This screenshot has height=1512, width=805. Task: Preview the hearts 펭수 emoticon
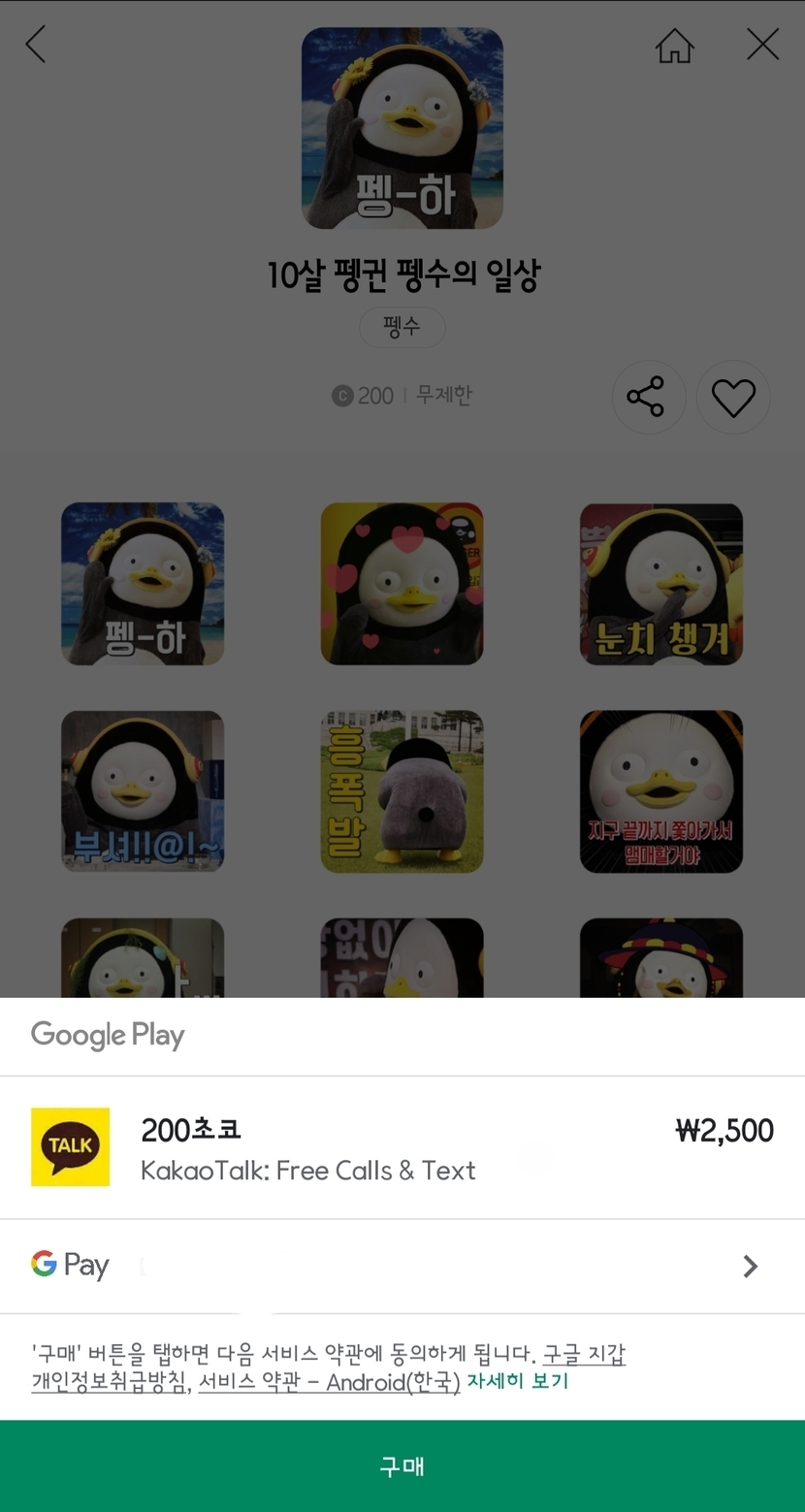(x=402, y=584)
